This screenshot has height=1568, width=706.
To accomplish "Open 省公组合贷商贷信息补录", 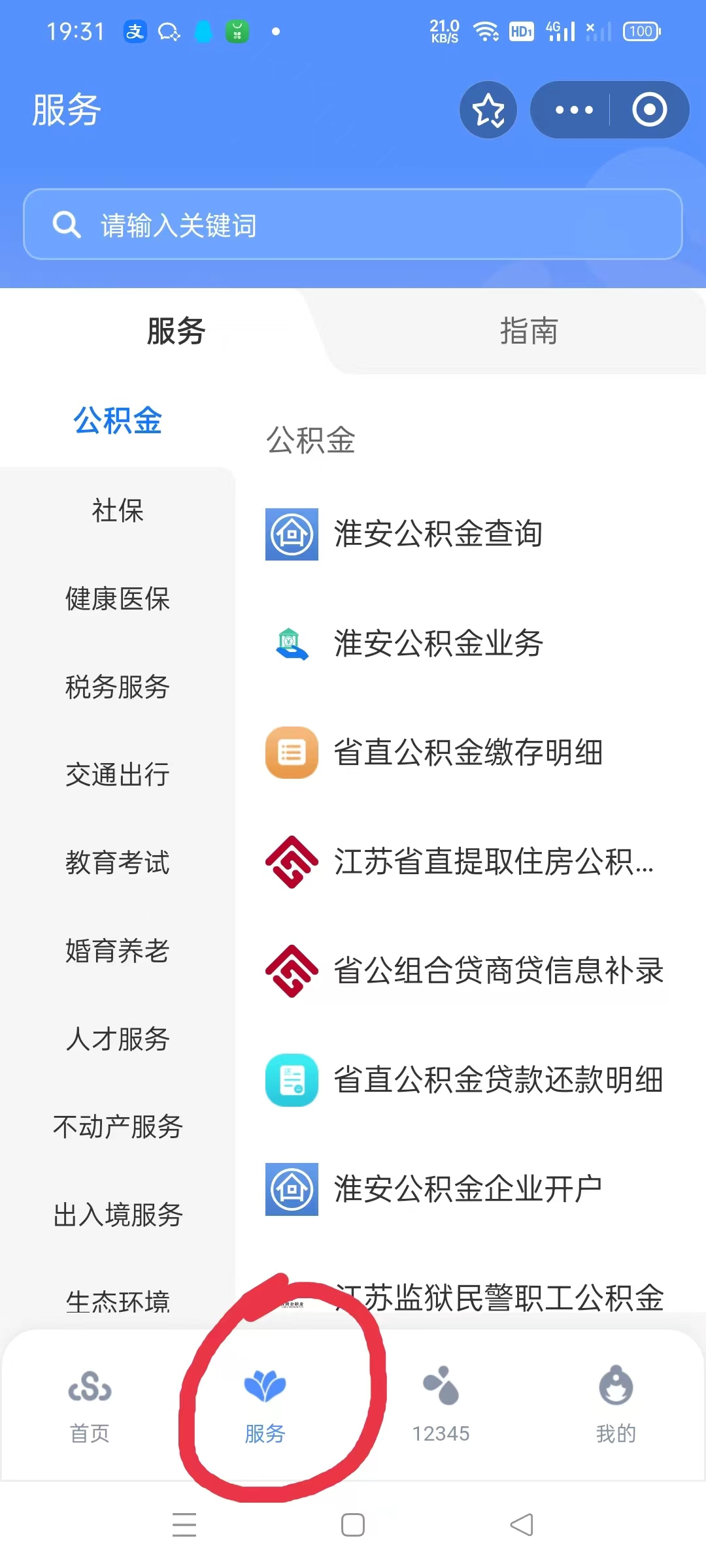I will 497,970.
